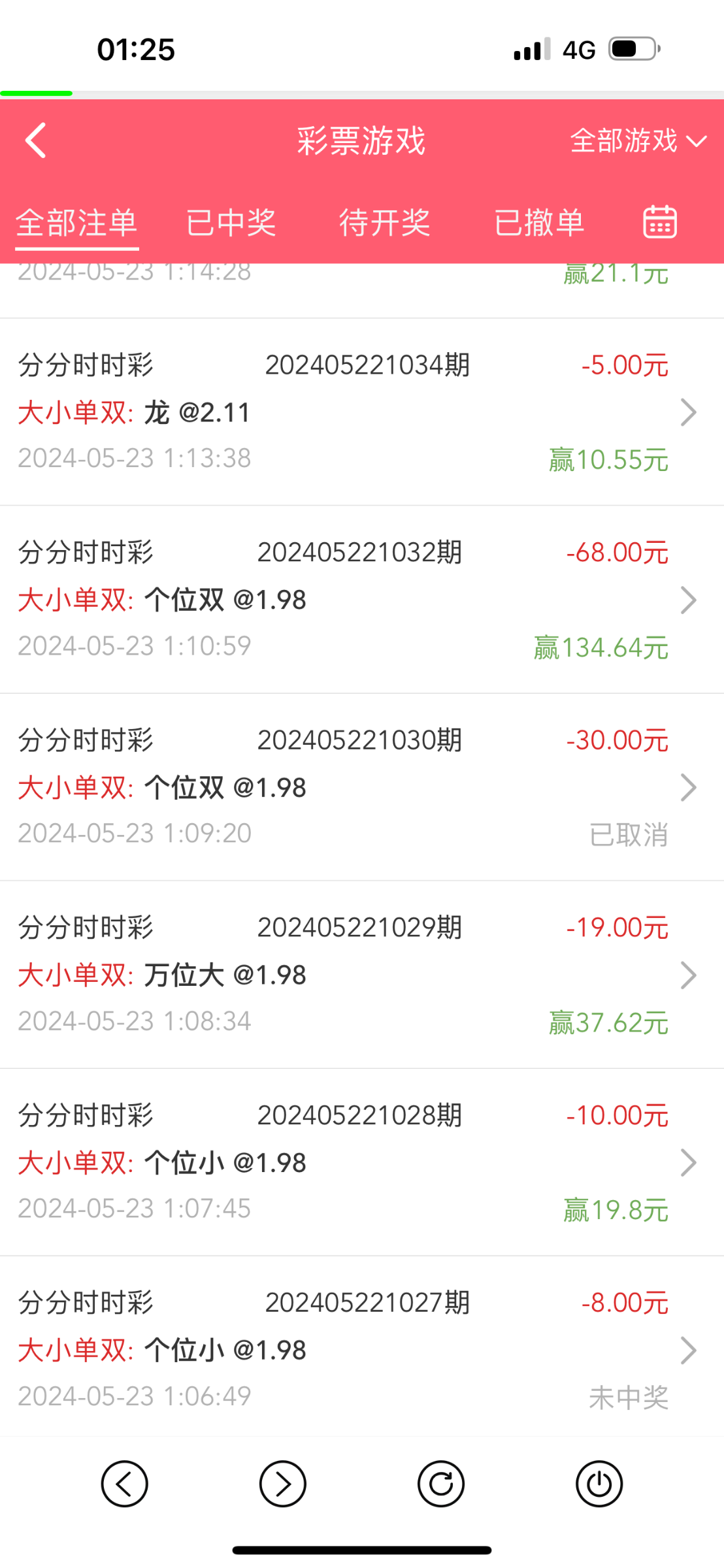The image size is (724, 1568).
Task: Tap the power icon in bottom toolbar
Action: pos(599,1484)
